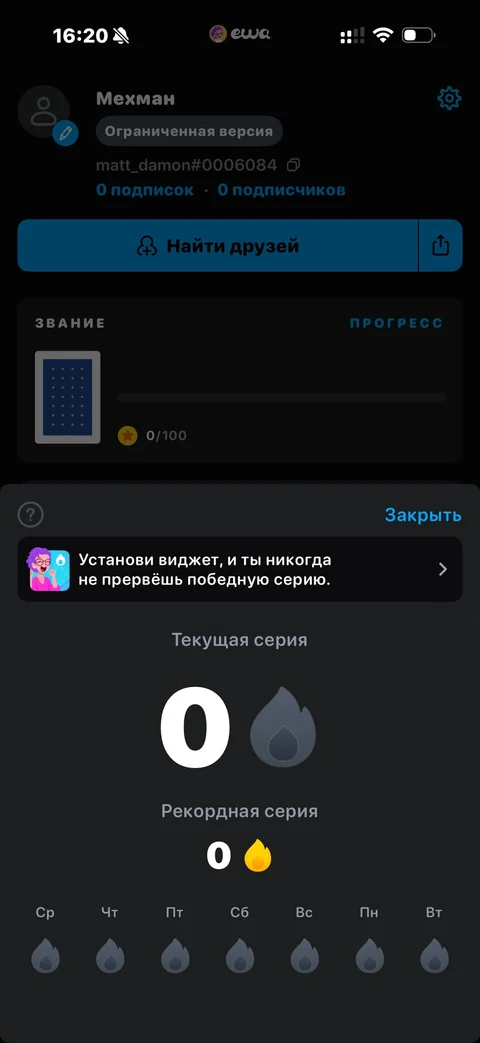Open the 0 подписок list

[145, 190]
